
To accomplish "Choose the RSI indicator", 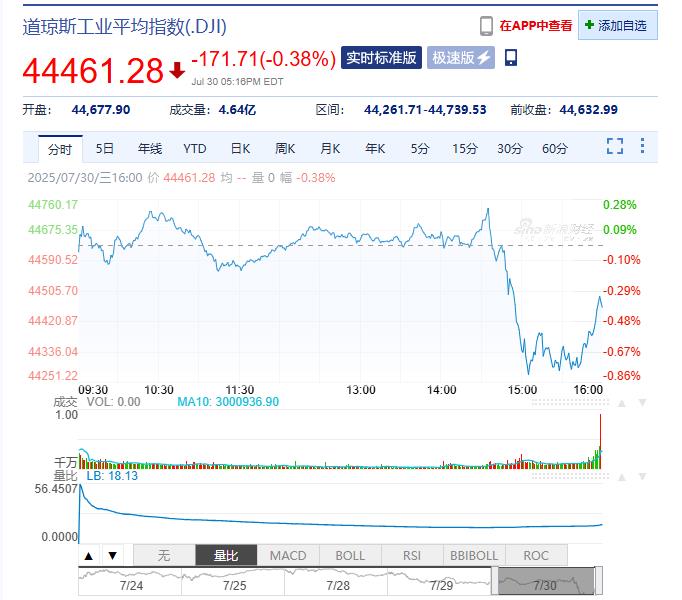I will click(412, 555).
